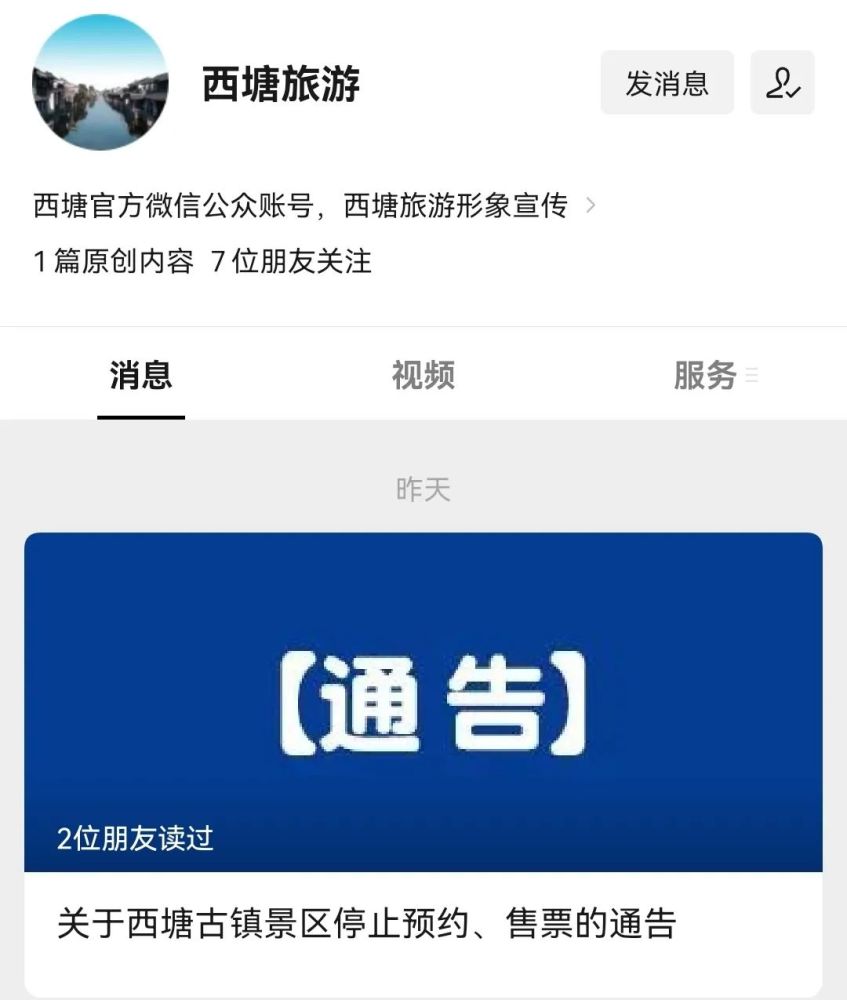847x1000 pixels.
Task: Open the following status icon button
Action: (782, 83)
